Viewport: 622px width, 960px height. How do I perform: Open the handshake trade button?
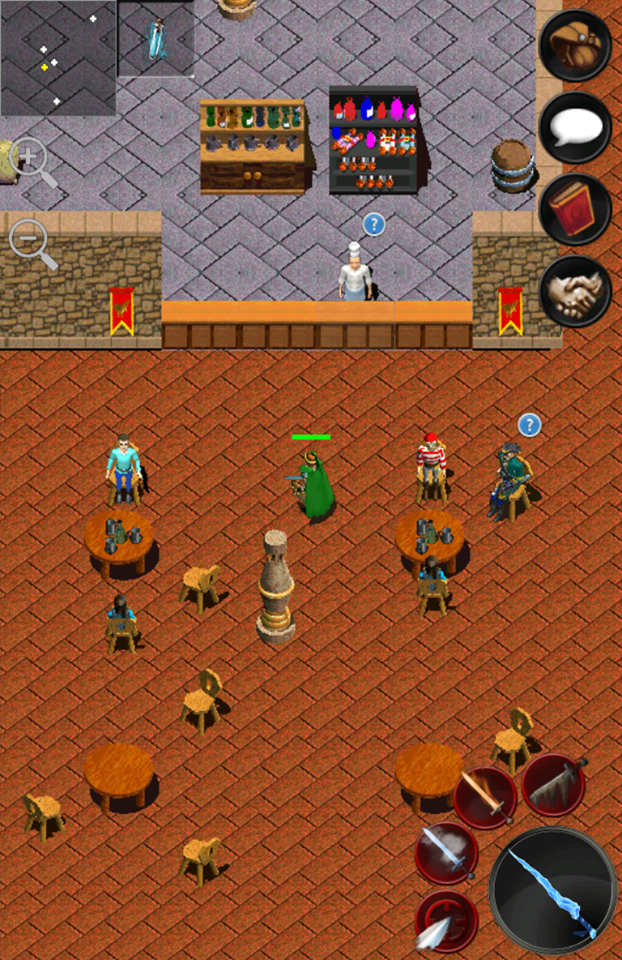click(575, 291)
